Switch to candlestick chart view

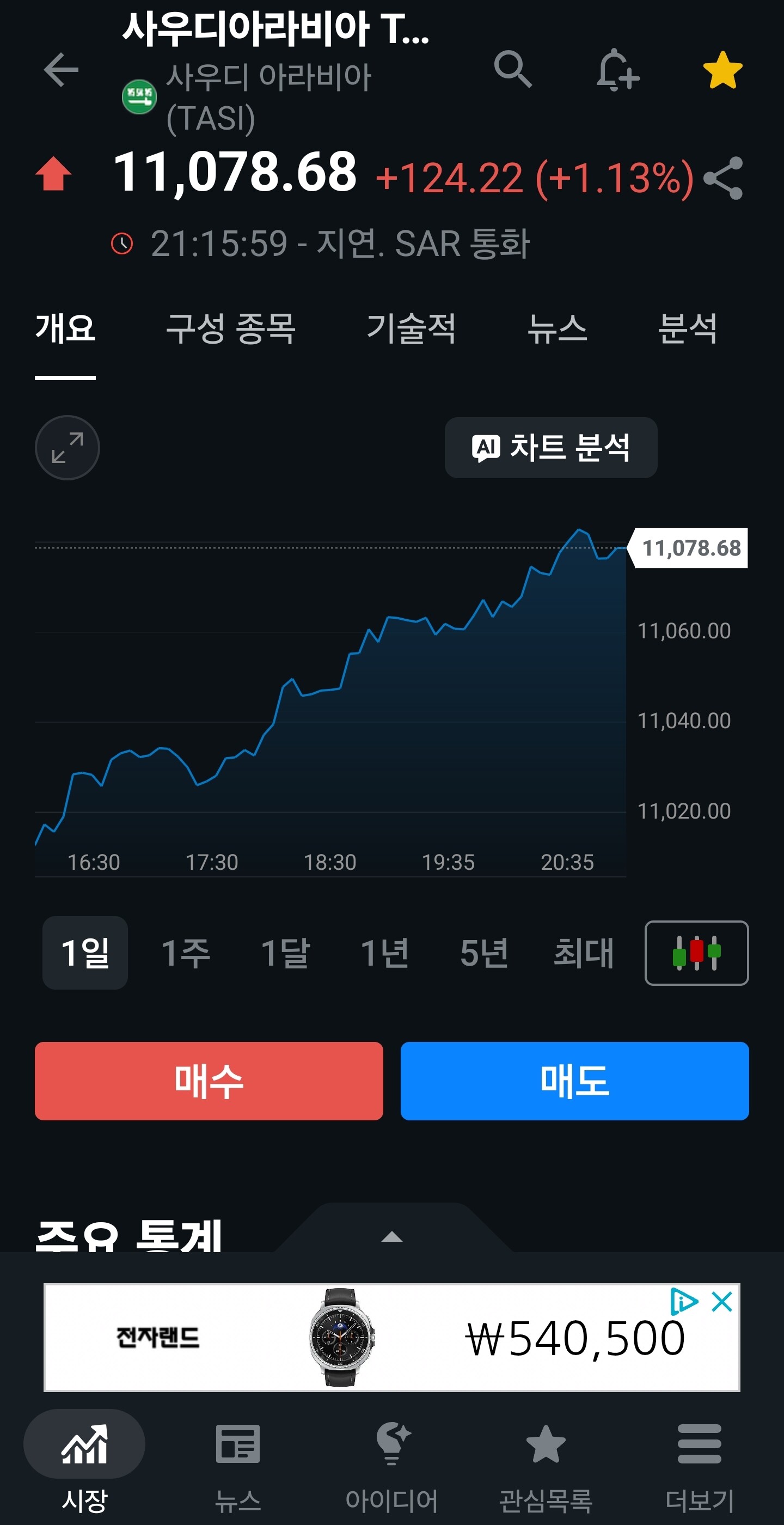[x=696, y=953]
